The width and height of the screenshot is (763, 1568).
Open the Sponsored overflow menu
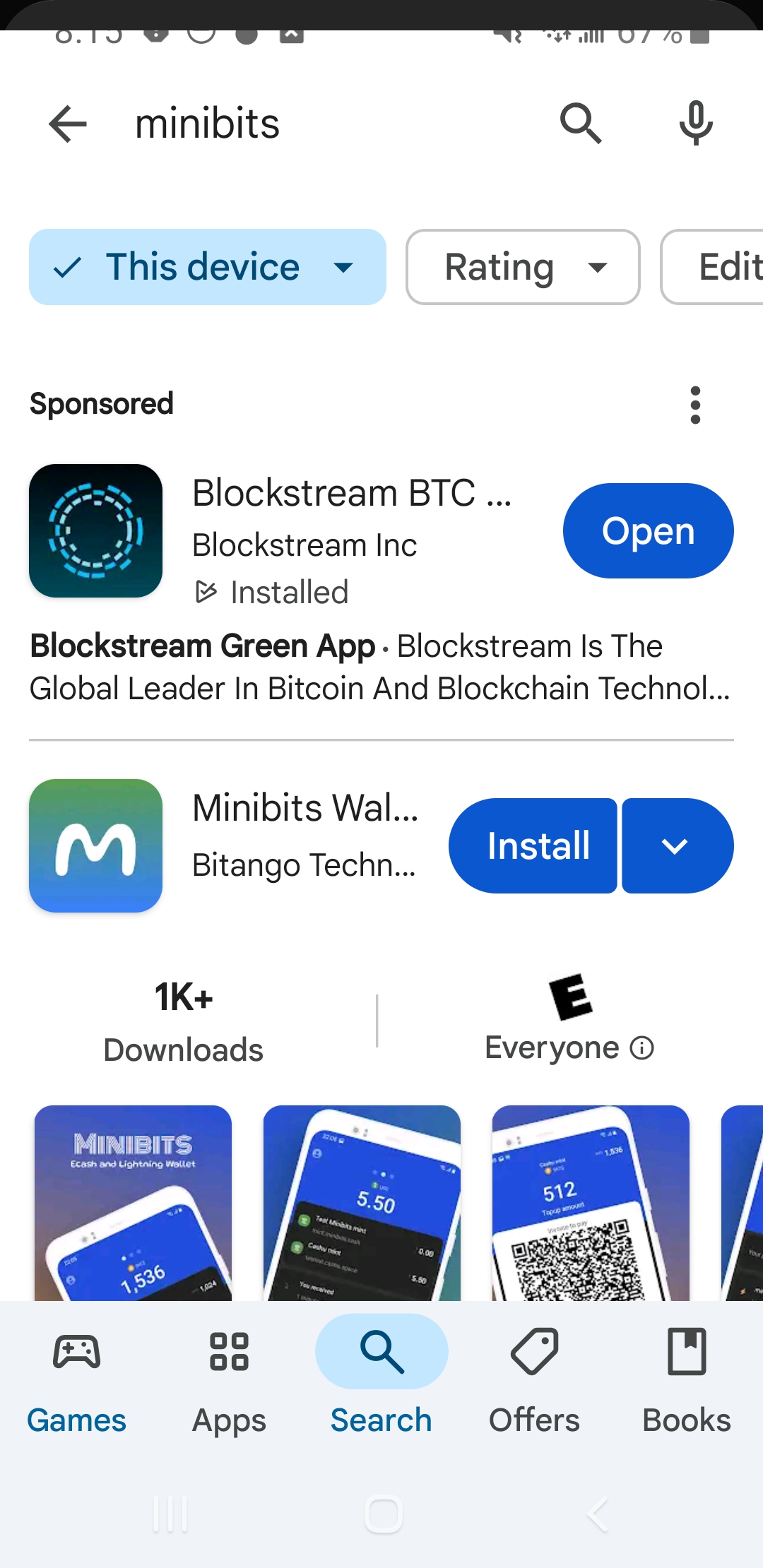[696, 405]
